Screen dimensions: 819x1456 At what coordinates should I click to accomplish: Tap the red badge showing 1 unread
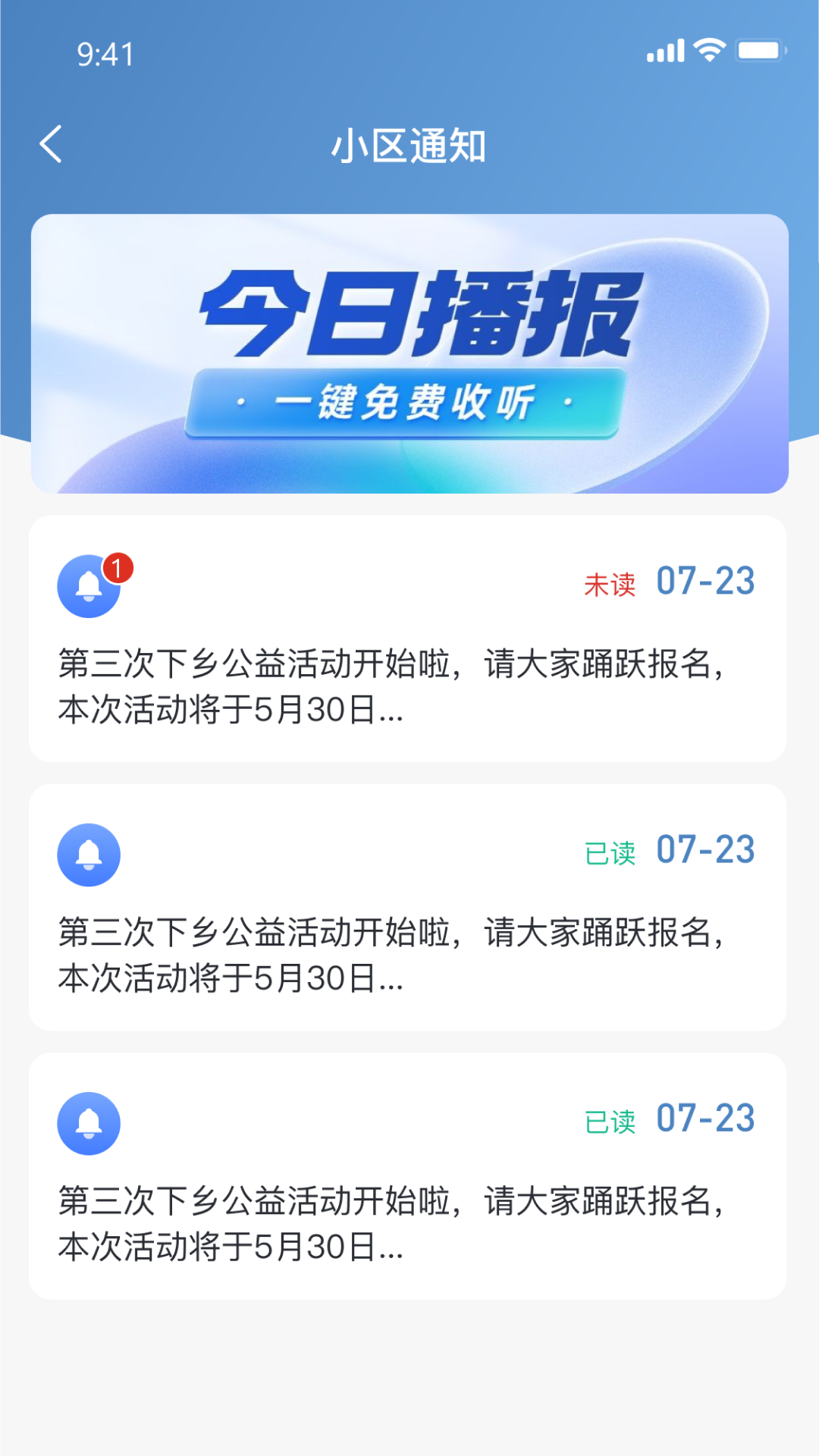[x=118, y=565]
